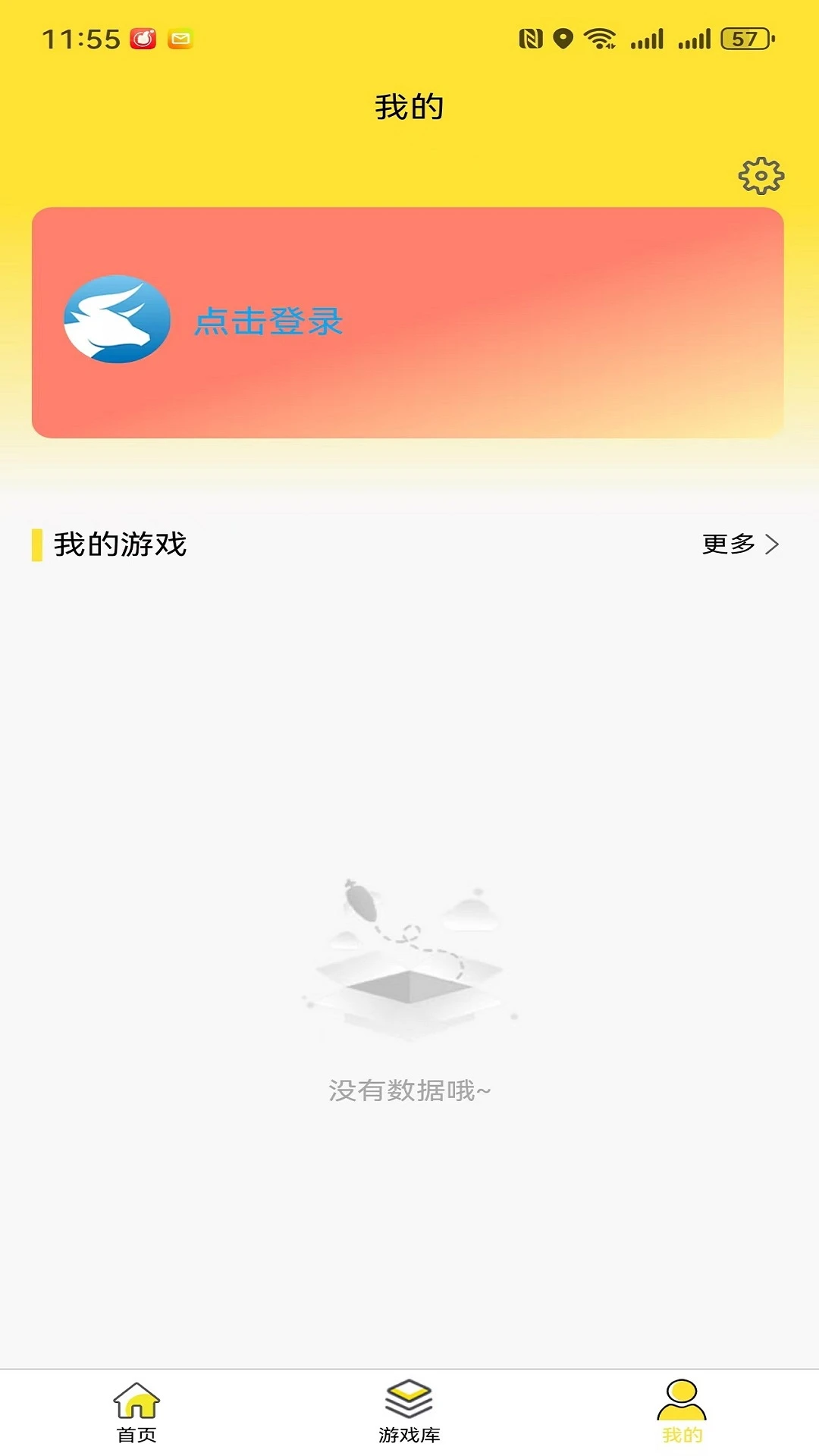This screenshot has height=1456, width=819.
Task: Open the settings gear icon
Action: (761, 174)
